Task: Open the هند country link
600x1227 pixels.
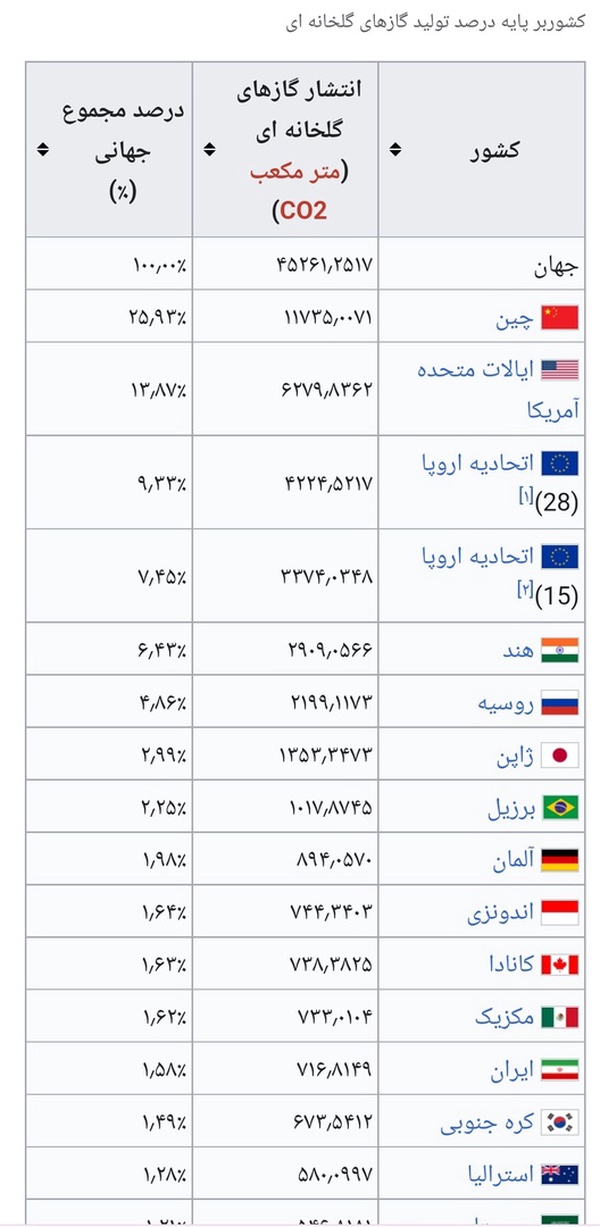Action: [x=517, y=650]
